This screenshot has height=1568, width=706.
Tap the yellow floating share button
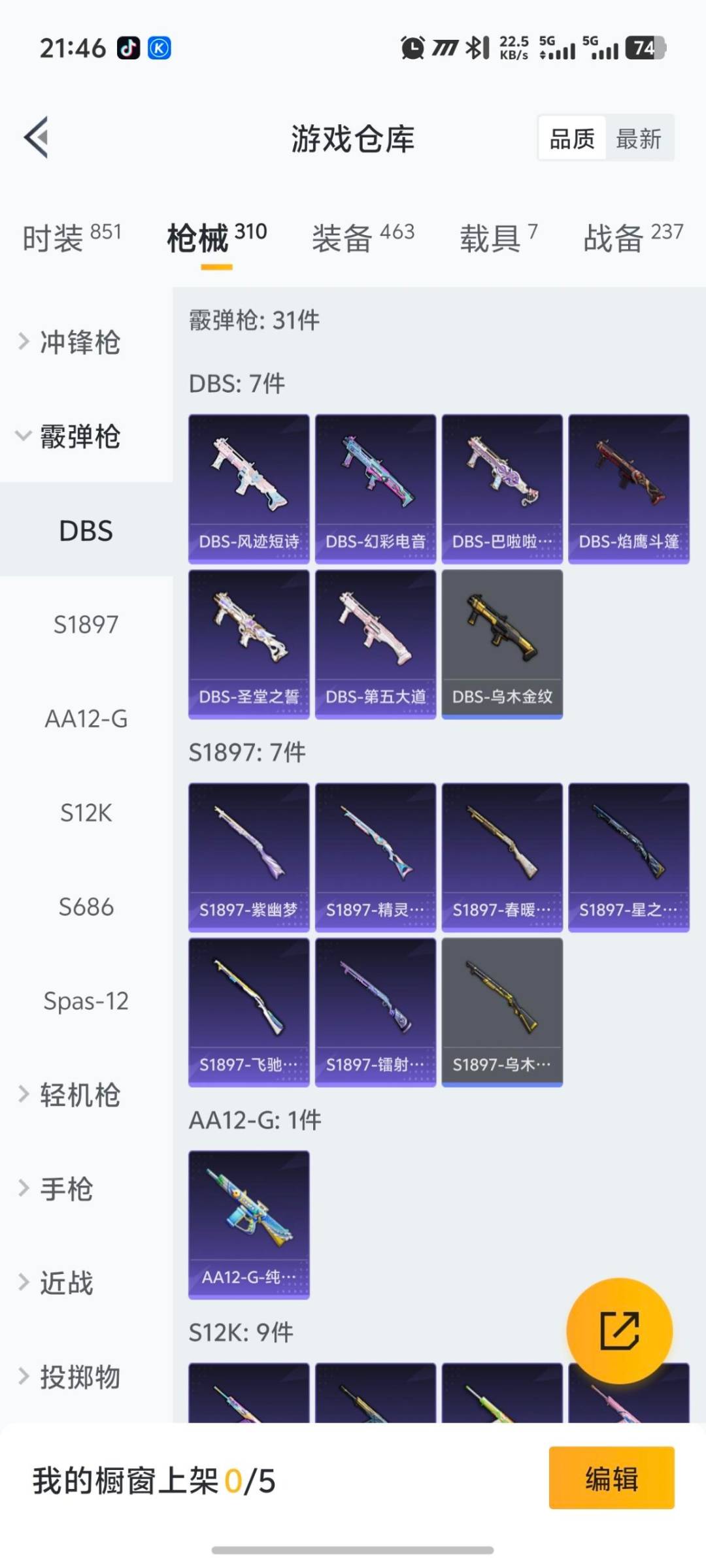click(x=619, y=1331)
